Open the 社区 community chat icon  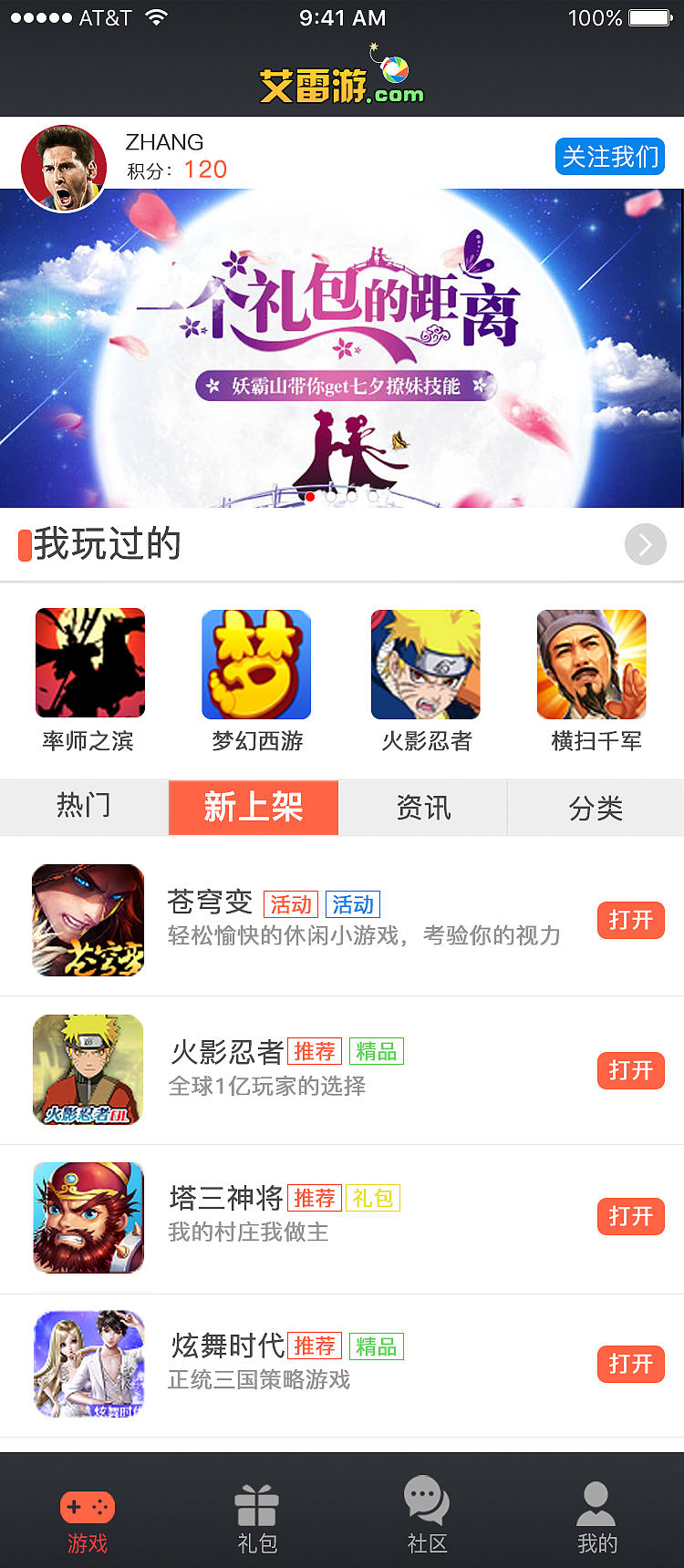[x=426, y=1500]
